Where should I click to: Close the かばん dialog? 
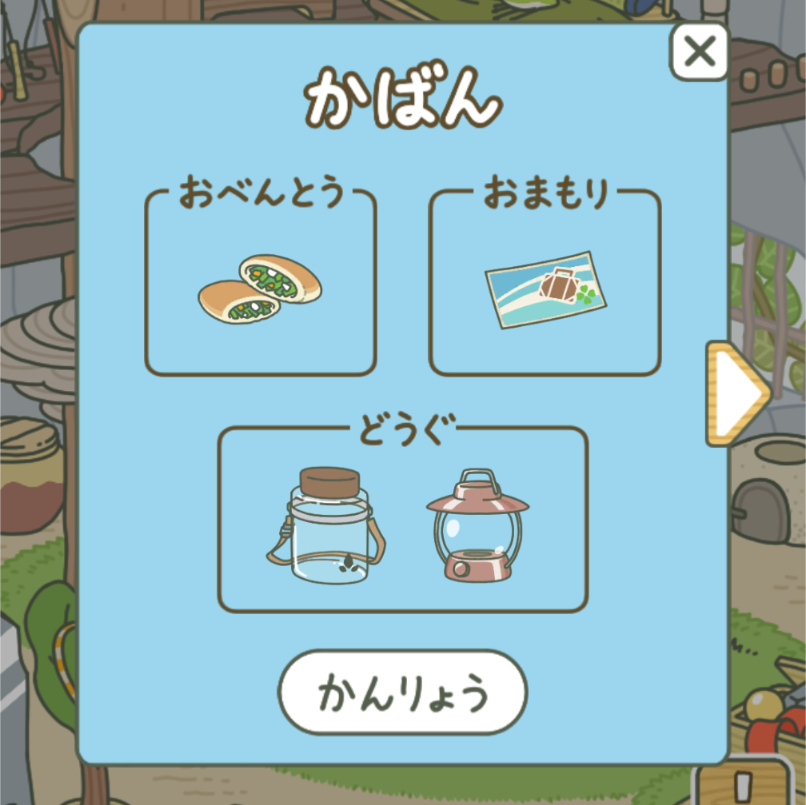pos(699,50)
